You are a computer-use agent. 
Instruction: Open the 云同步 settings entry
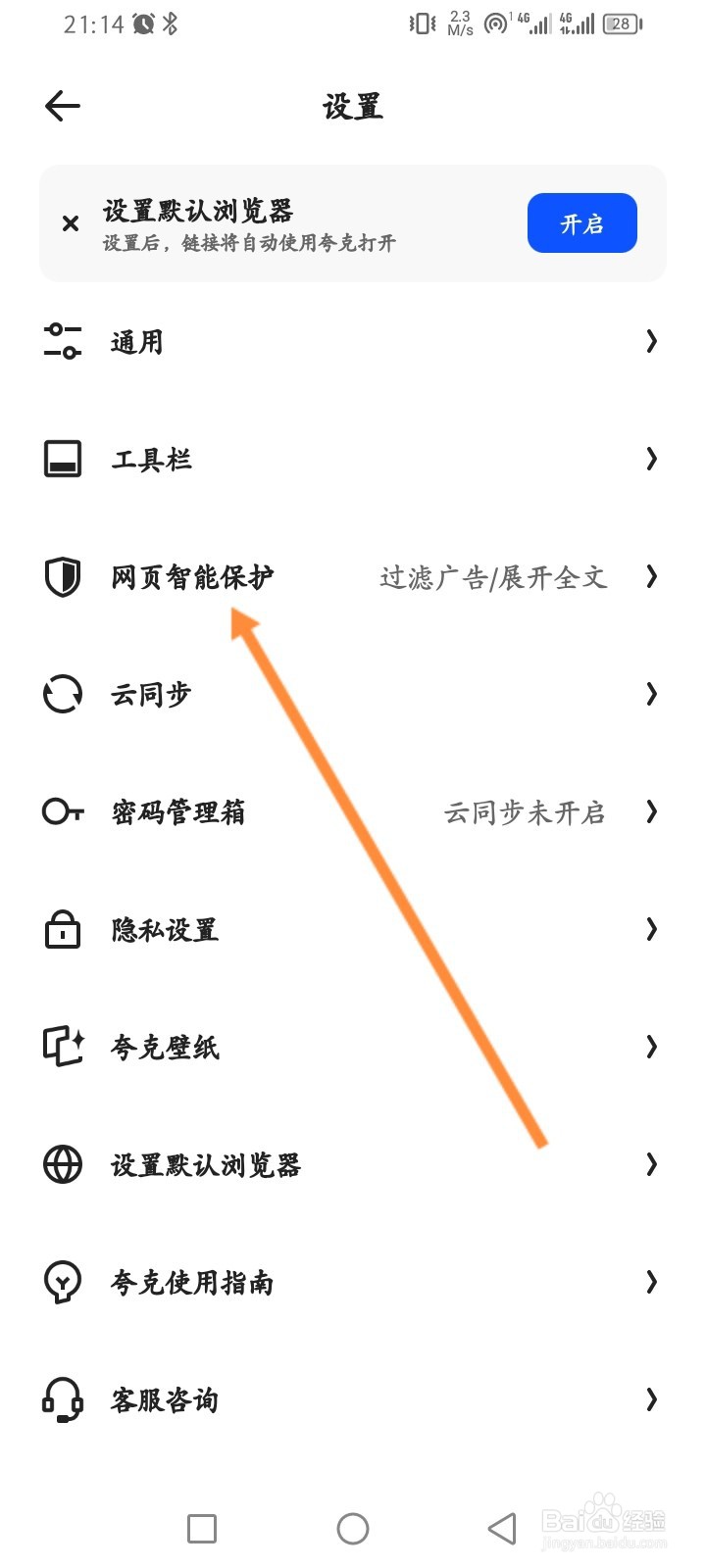pos(149,694)
